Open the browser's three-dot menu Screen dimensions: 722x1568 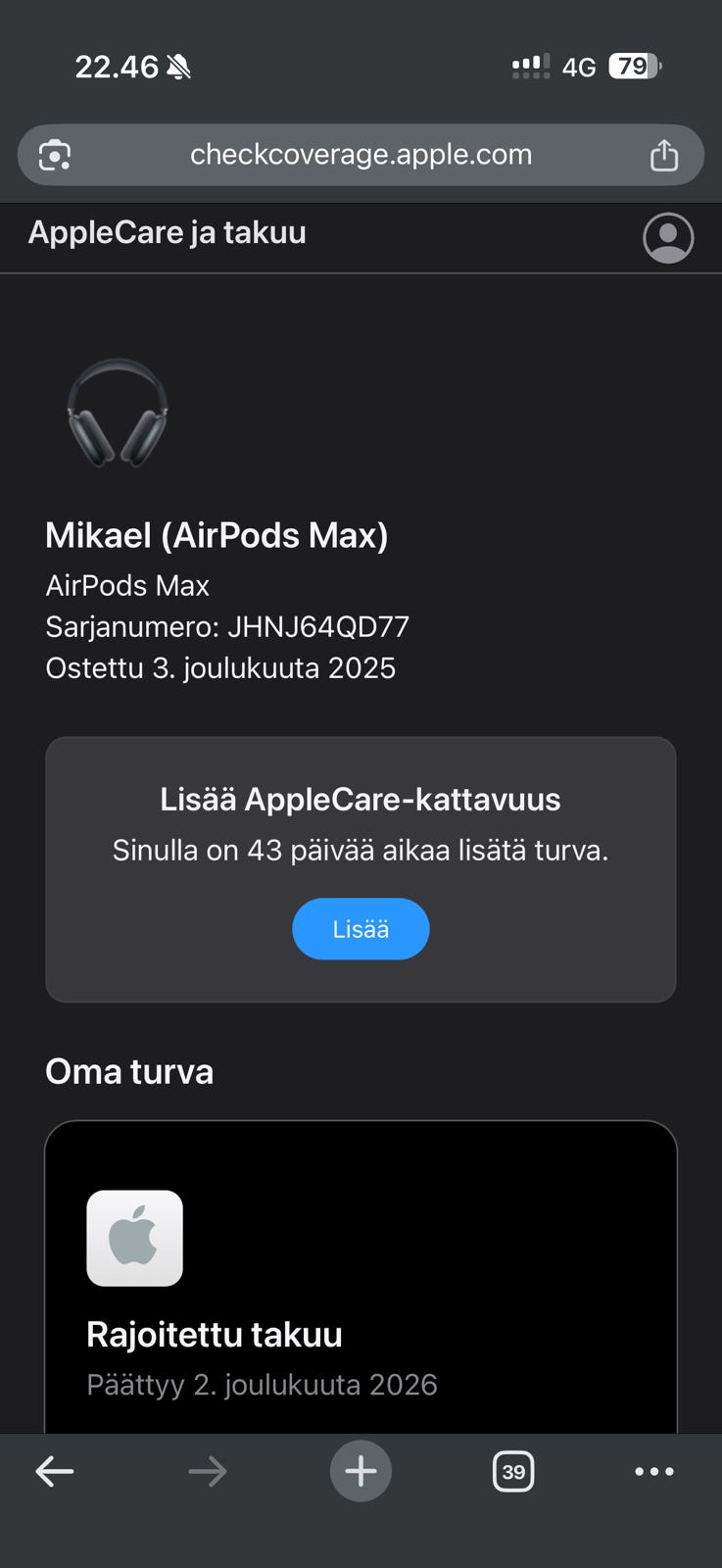(653, 1471)
